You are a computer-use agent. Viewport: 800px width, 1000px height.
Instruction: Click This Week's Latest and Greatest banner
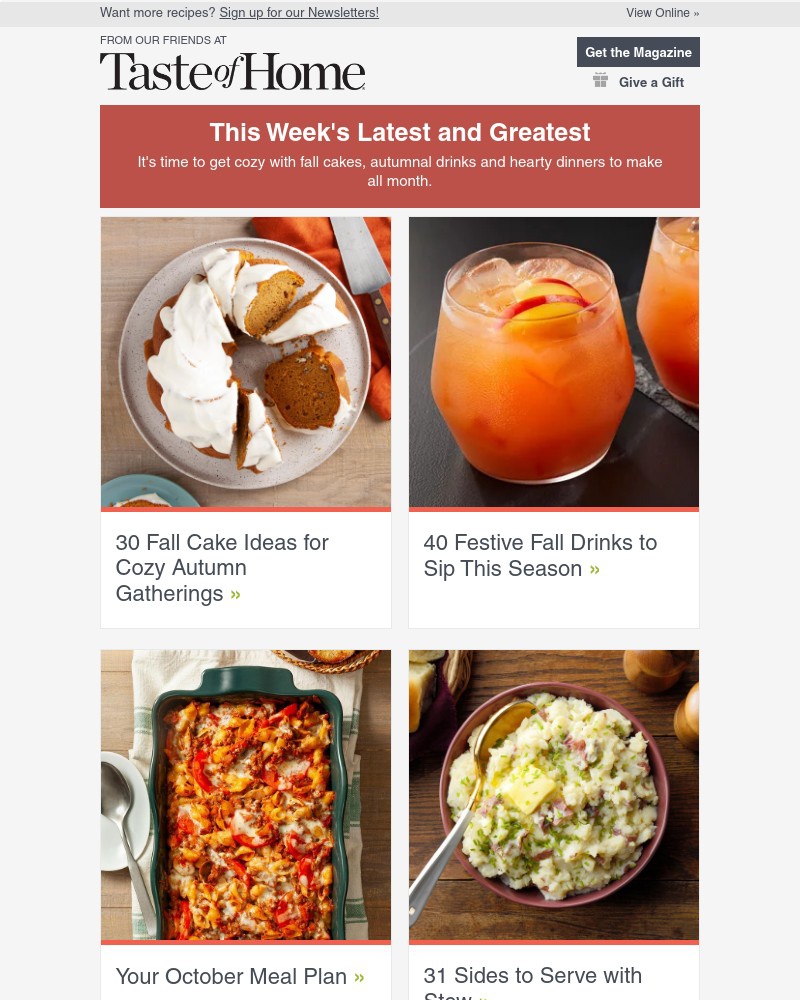[x=400, y=131]
